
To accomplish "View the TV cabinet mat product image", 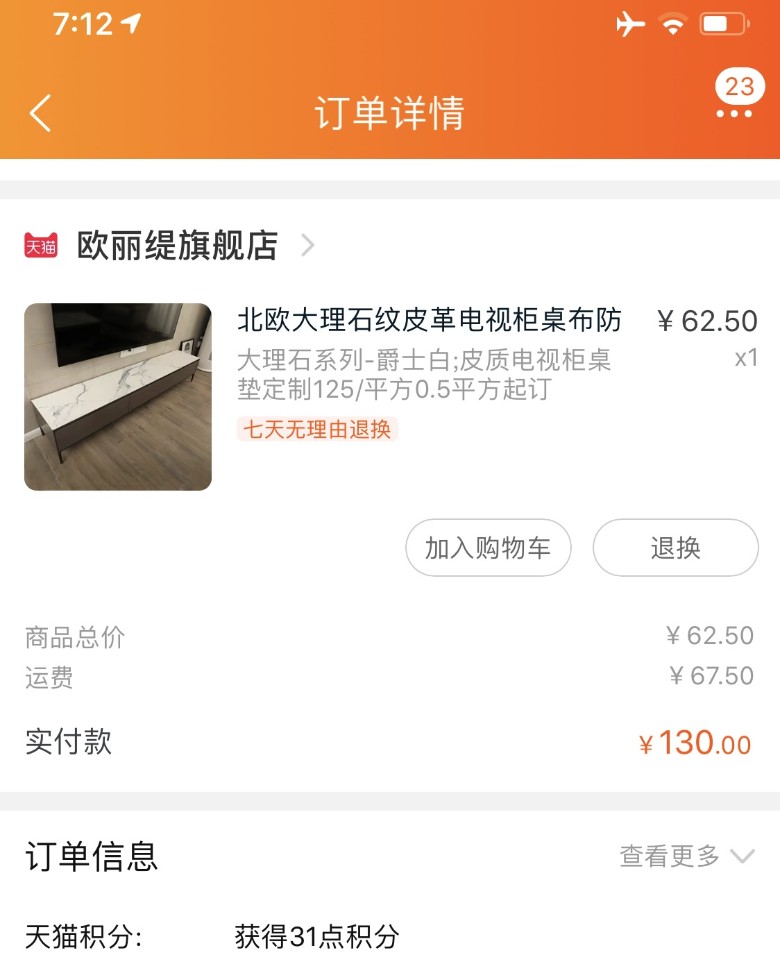I will 118,397.
